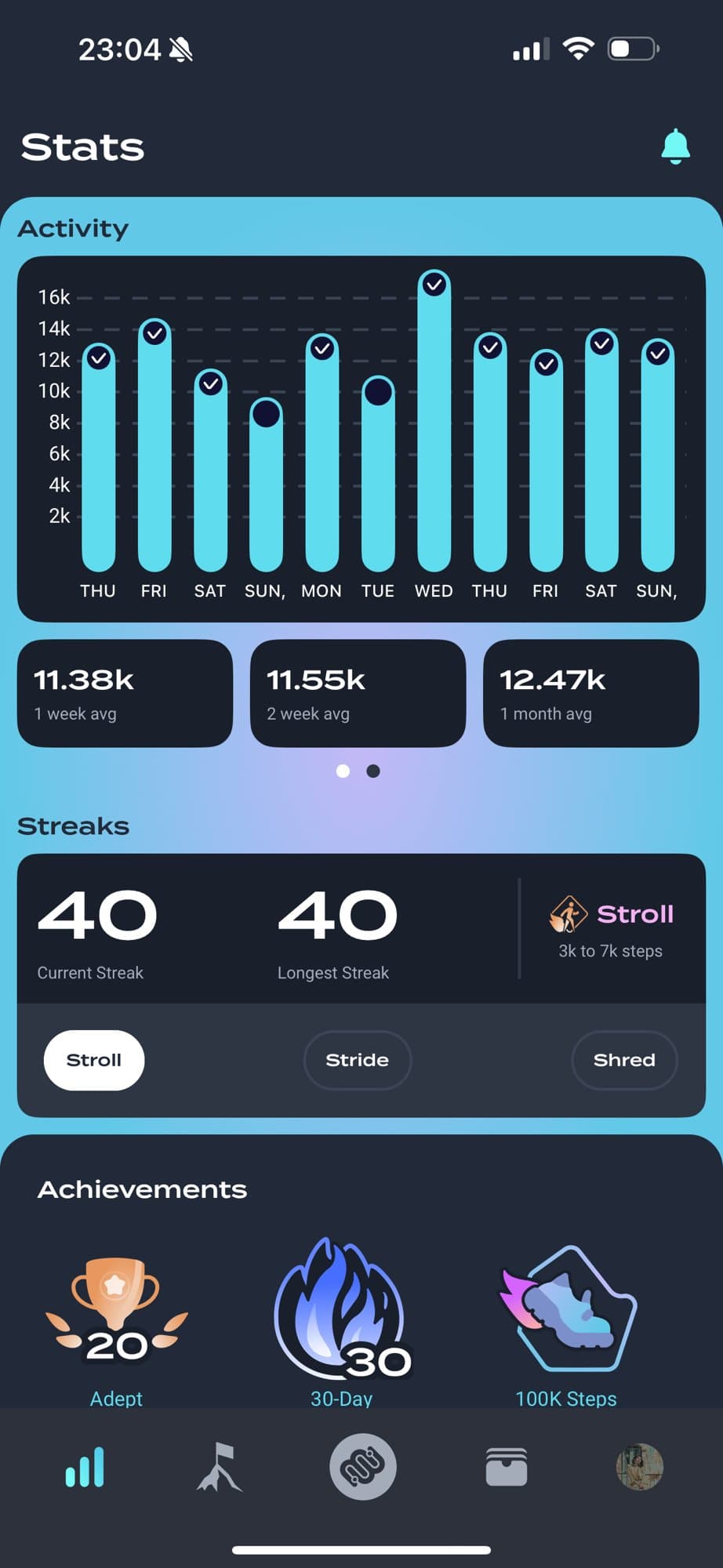723x1568 pixels.
Task: Open the notifications bell
Action: [x=675, y=147]
